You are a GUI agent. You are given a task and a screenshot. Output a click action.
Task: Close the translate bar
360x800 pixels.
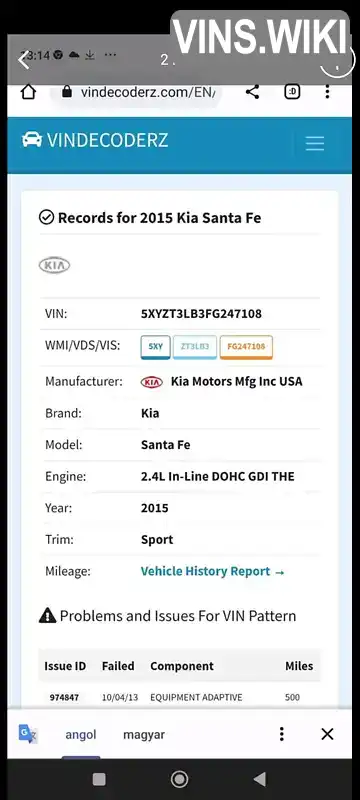[x=327, y=734]
